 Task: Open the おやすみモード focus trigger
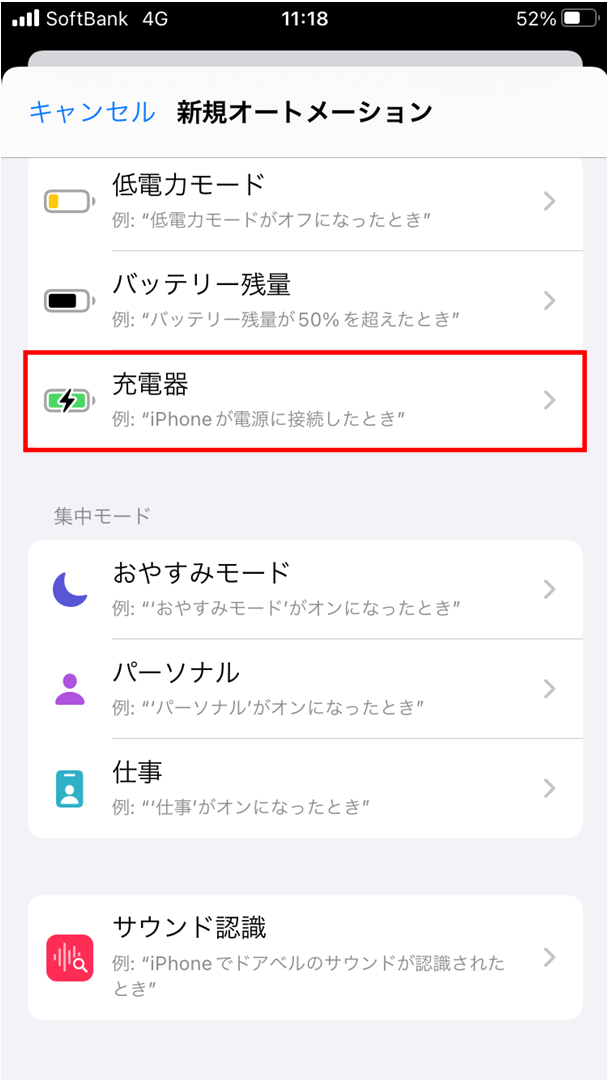click(x=304, y=589)
